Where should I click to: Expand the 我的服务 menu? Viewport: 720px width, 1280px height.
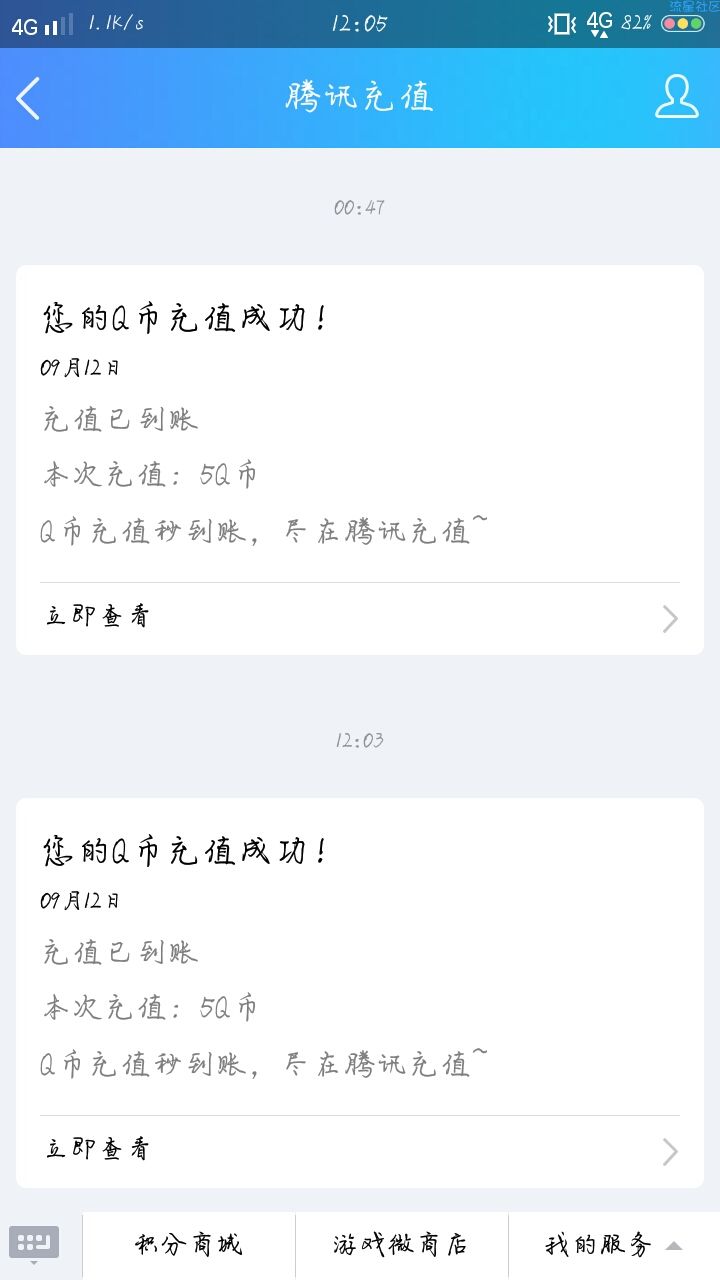(614, 1246)
